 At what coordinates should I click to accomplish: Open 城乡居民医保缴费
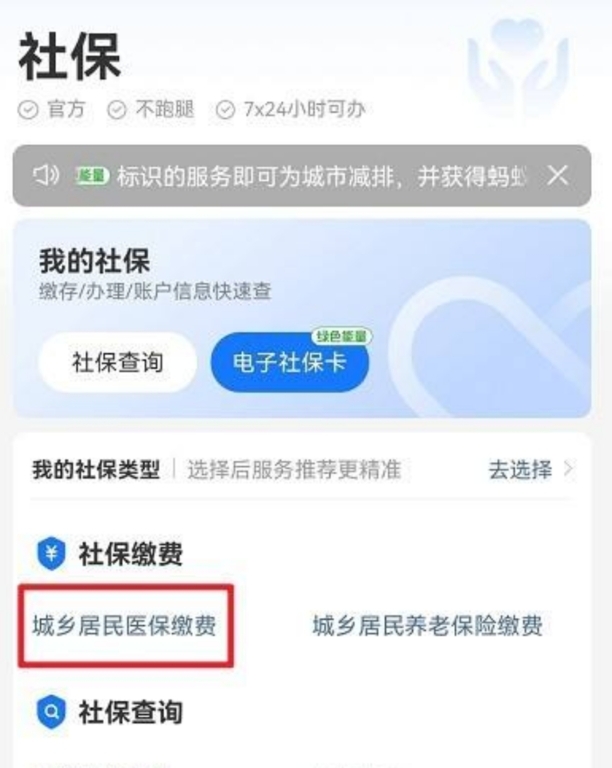(124, 627)
